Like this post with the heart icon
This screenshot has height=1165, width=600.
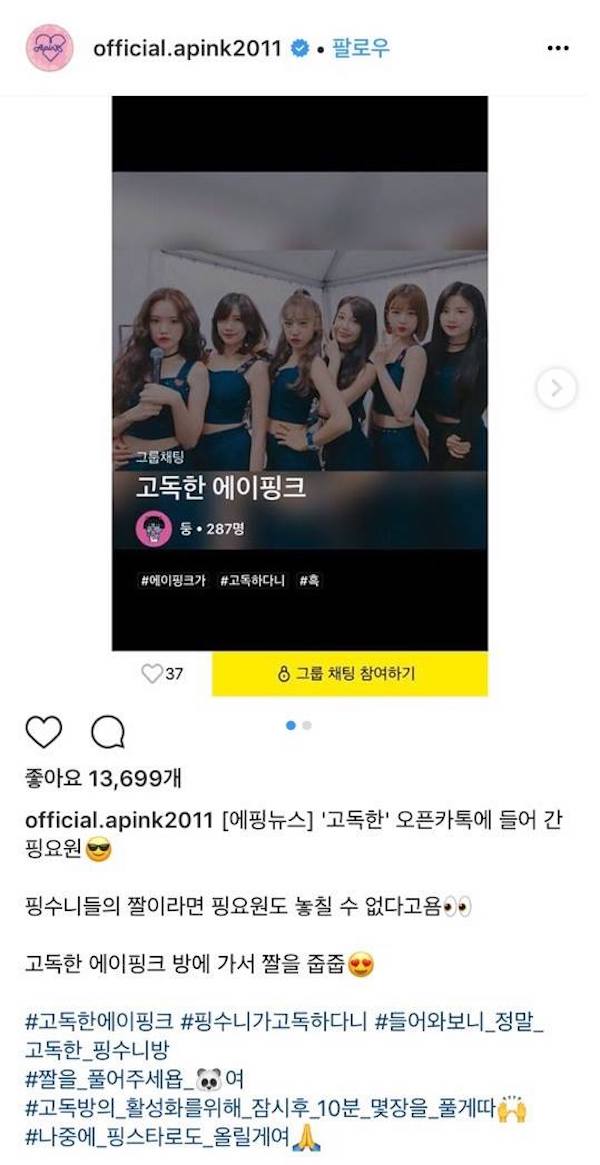pyautogui.click(x=43, y=733)
